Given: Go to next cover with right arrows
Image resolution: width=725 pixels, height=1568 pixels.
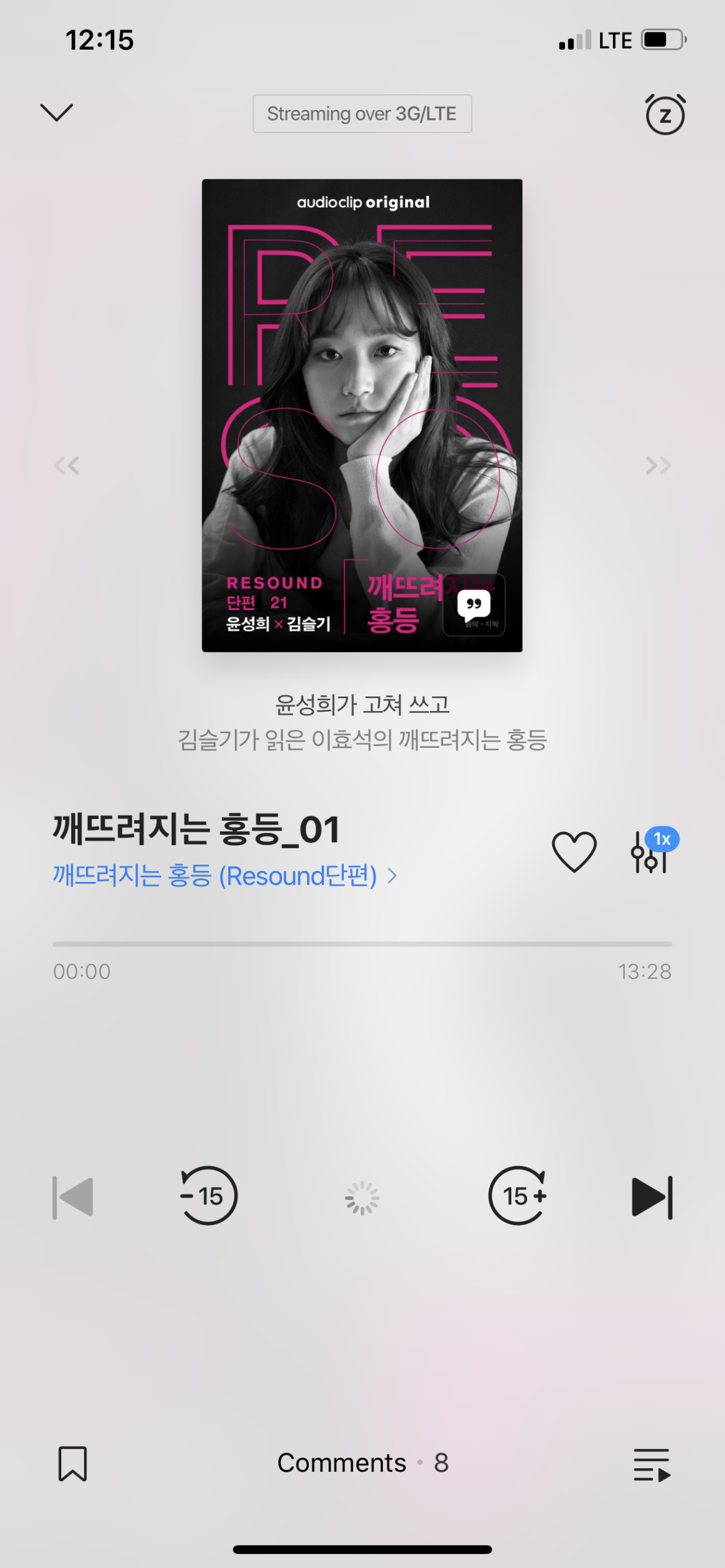Looking at the screenshot, I should 658,466.
